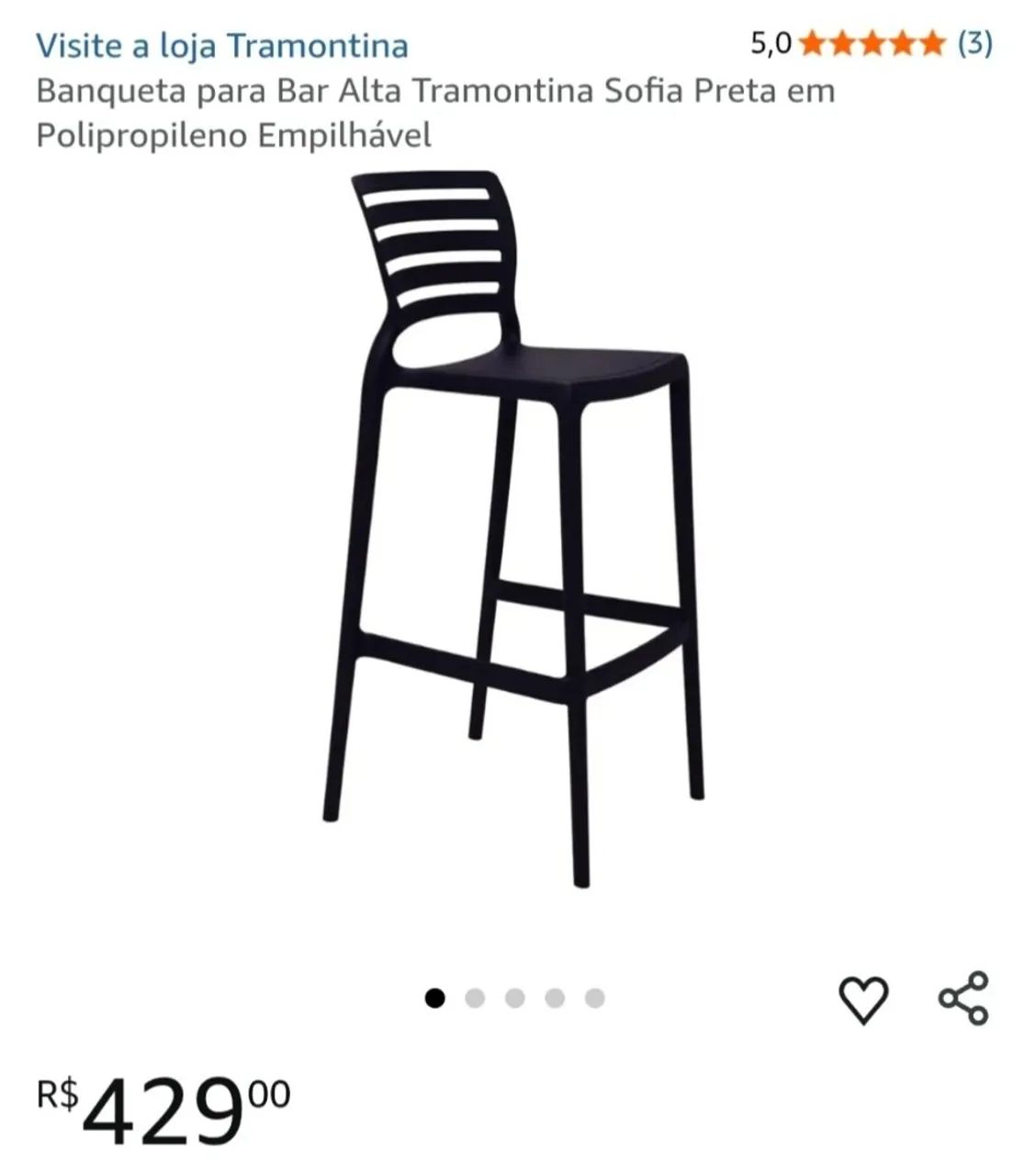This screenshot has height=1176, width=1024.
Task: Click the '5,0' rating score
Action: coord(770,42)
